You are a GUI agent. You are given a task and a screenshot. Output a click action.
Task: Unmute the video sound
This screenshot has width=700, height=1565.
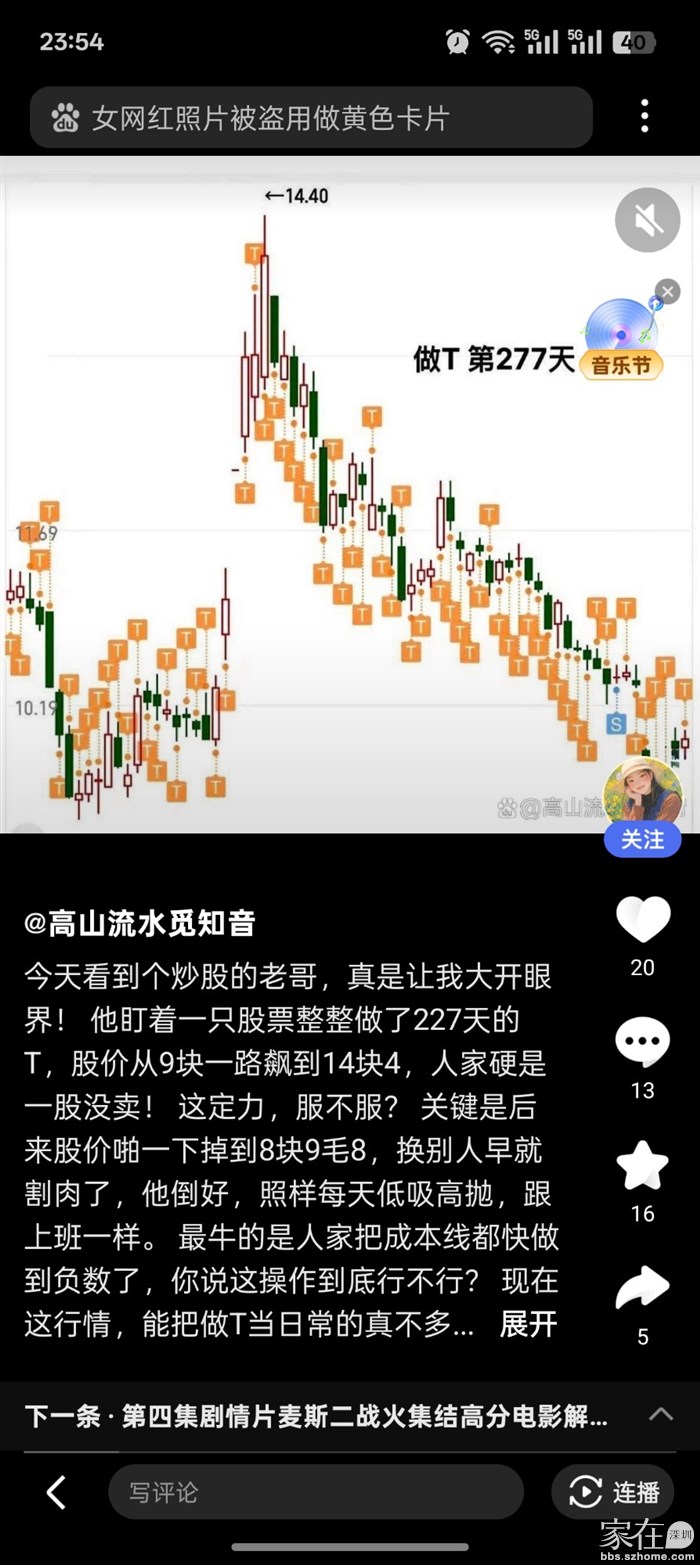647,220
